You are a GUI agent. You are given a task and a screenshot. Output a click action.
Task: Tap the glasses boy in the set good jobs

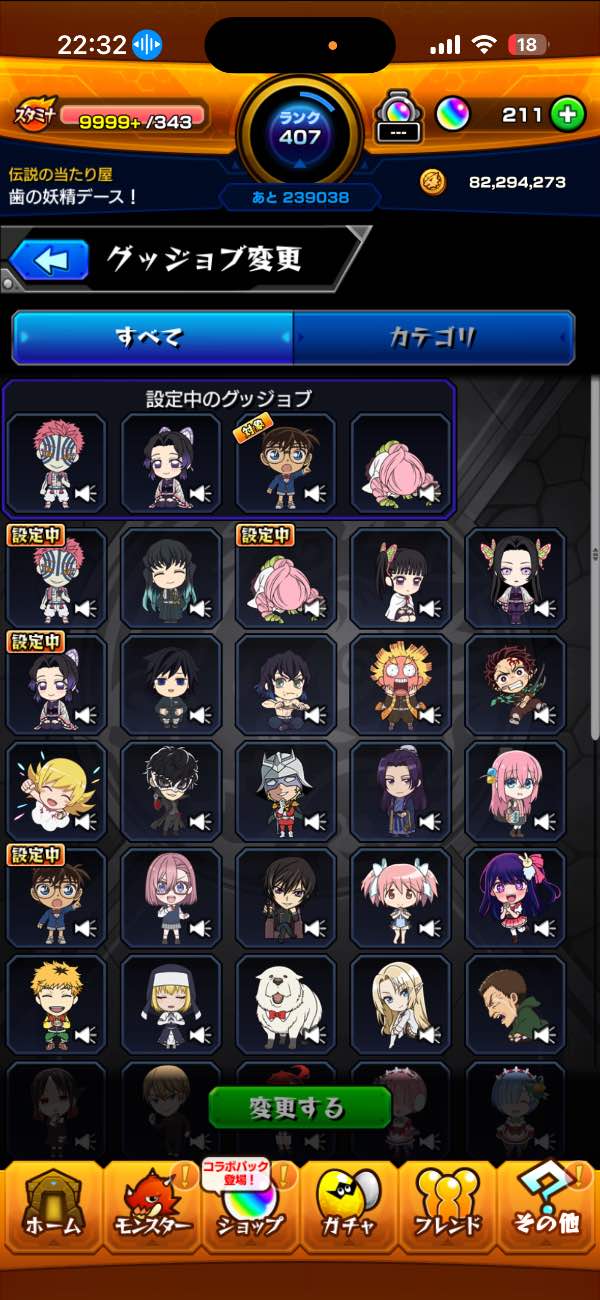click(x=284, y=462)
